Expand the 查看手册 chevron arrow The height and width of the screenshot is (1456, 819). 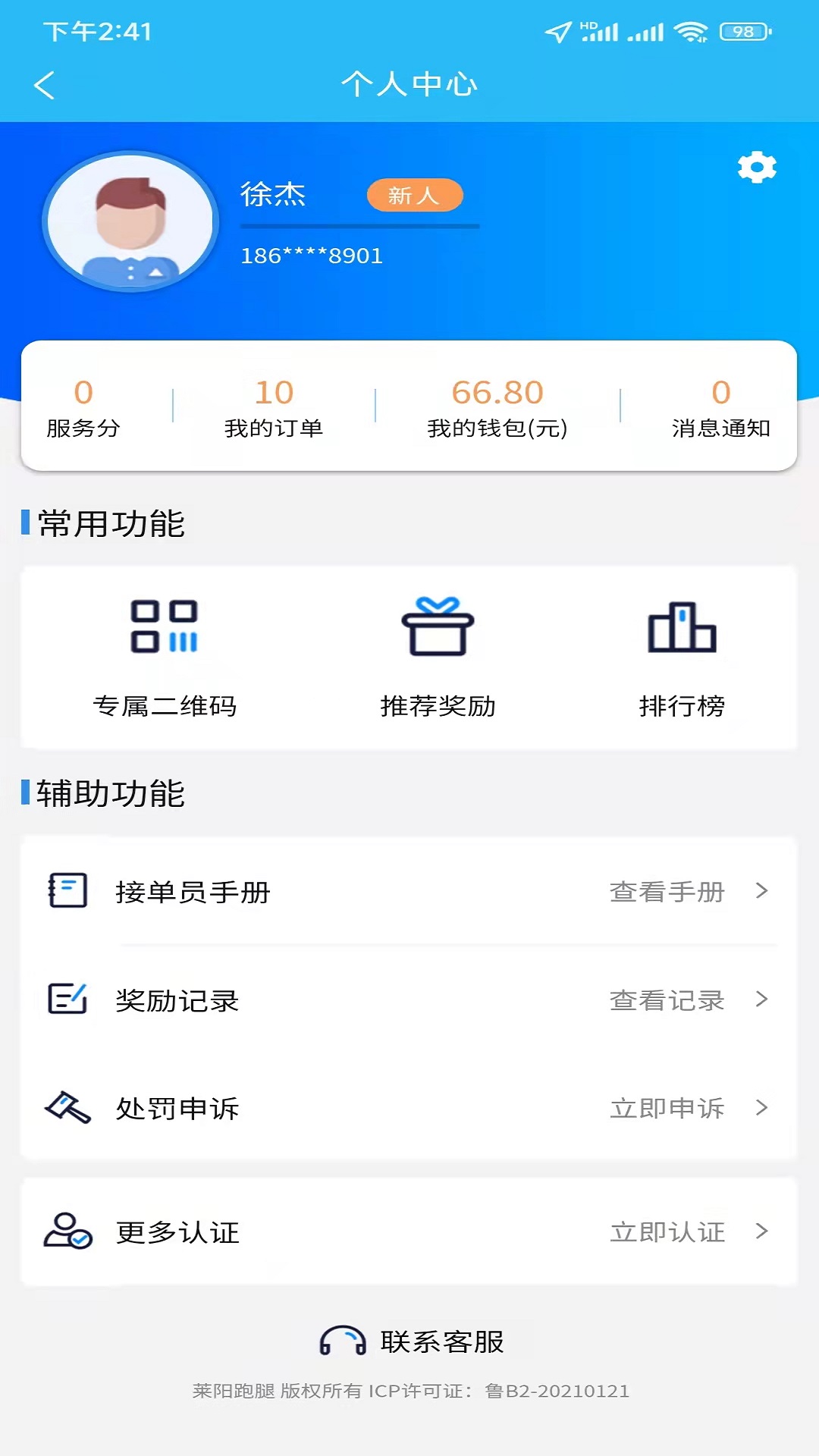(761, 893)
